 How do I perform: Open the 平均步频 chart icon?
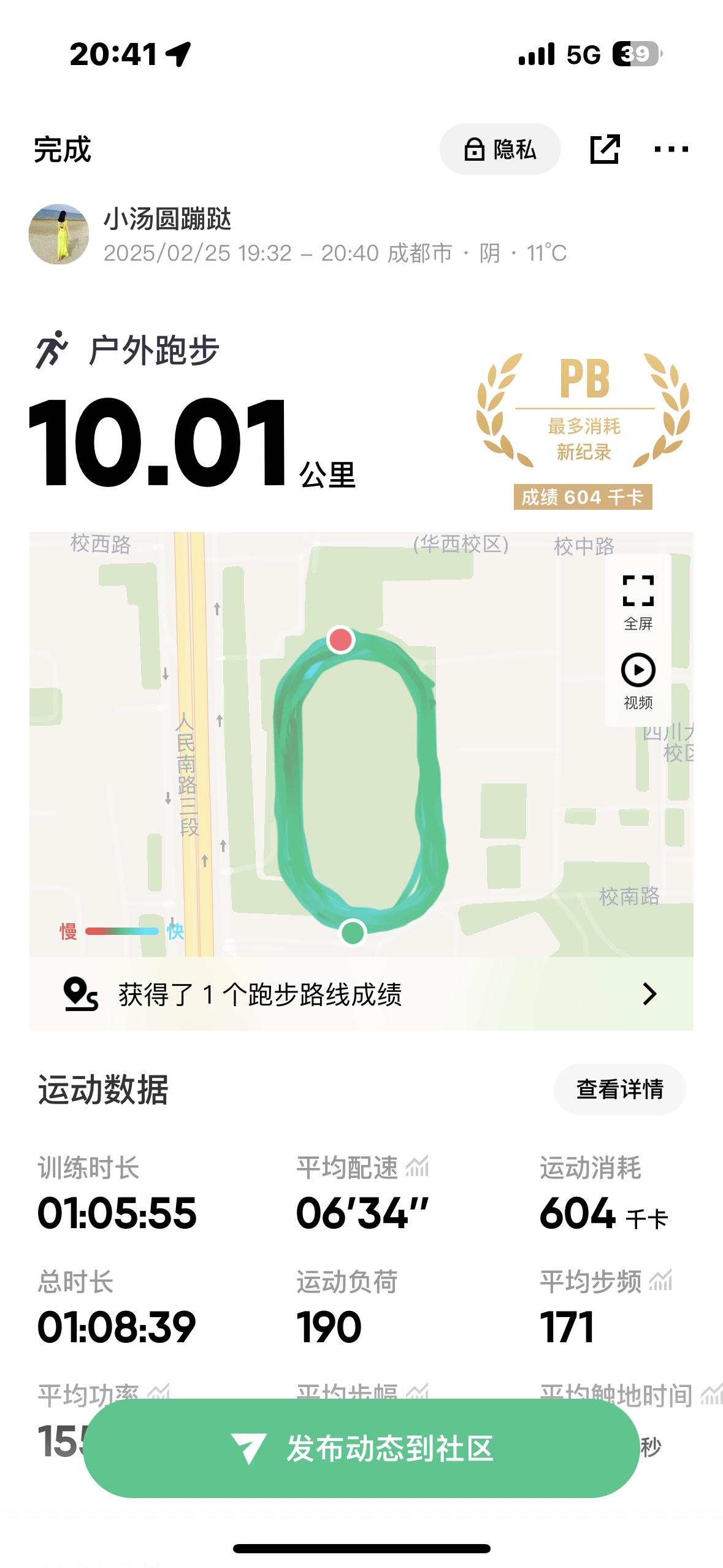pyautogui.click(x=661, y=1280)
